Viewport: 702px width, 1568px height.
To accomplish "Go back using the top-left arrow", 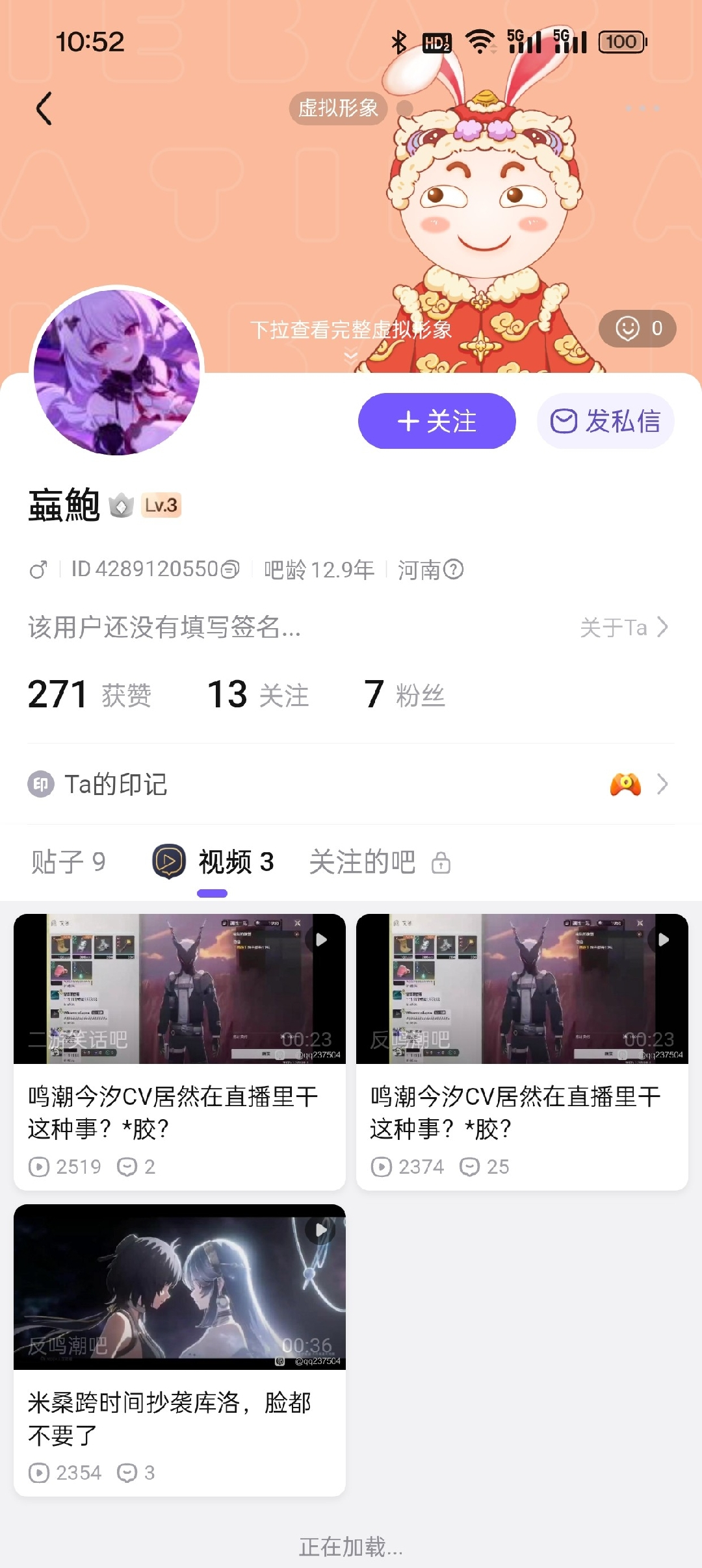I will [44, 108].
